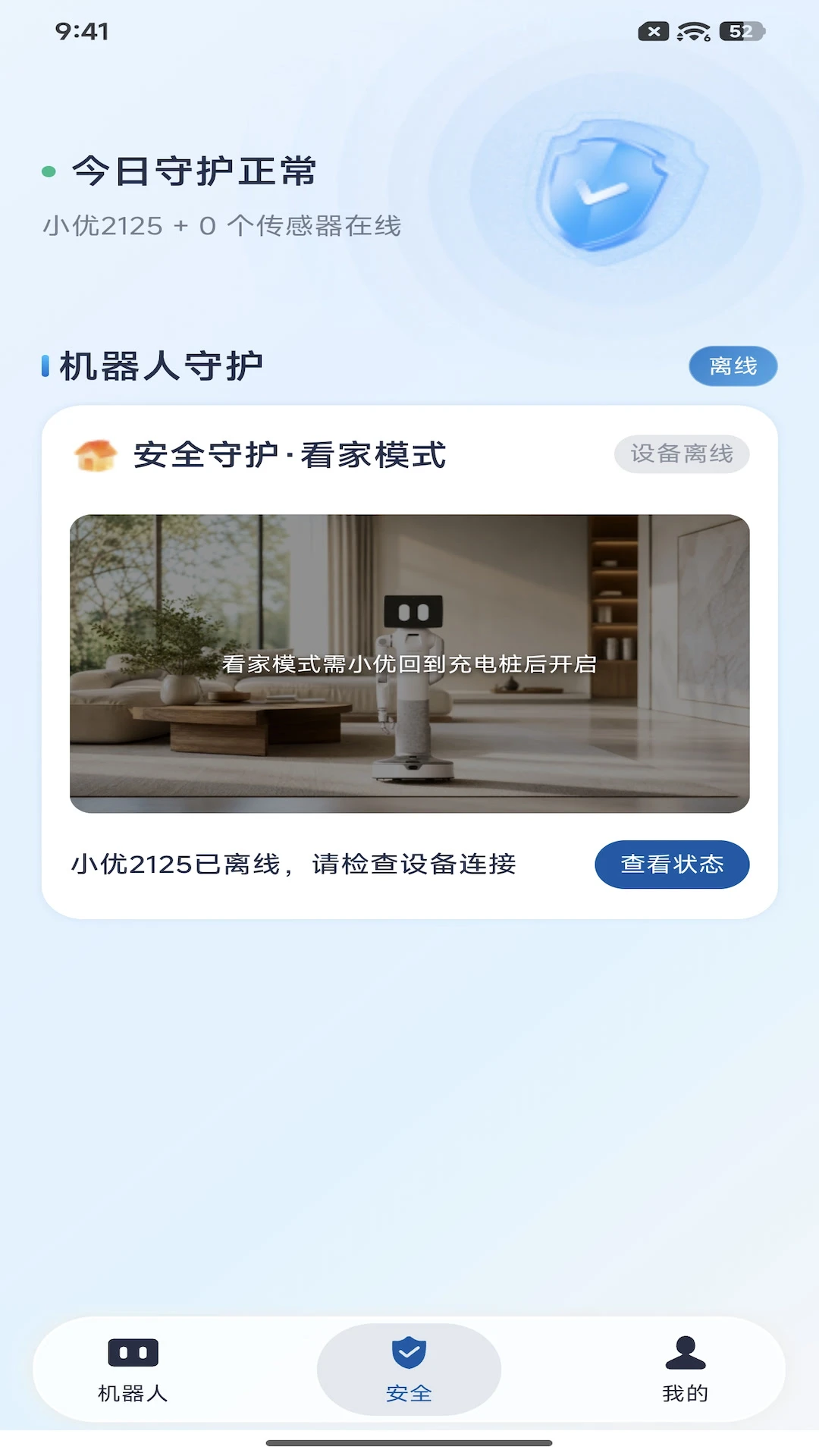Tap the 查看状态 button

coord(672,864)
